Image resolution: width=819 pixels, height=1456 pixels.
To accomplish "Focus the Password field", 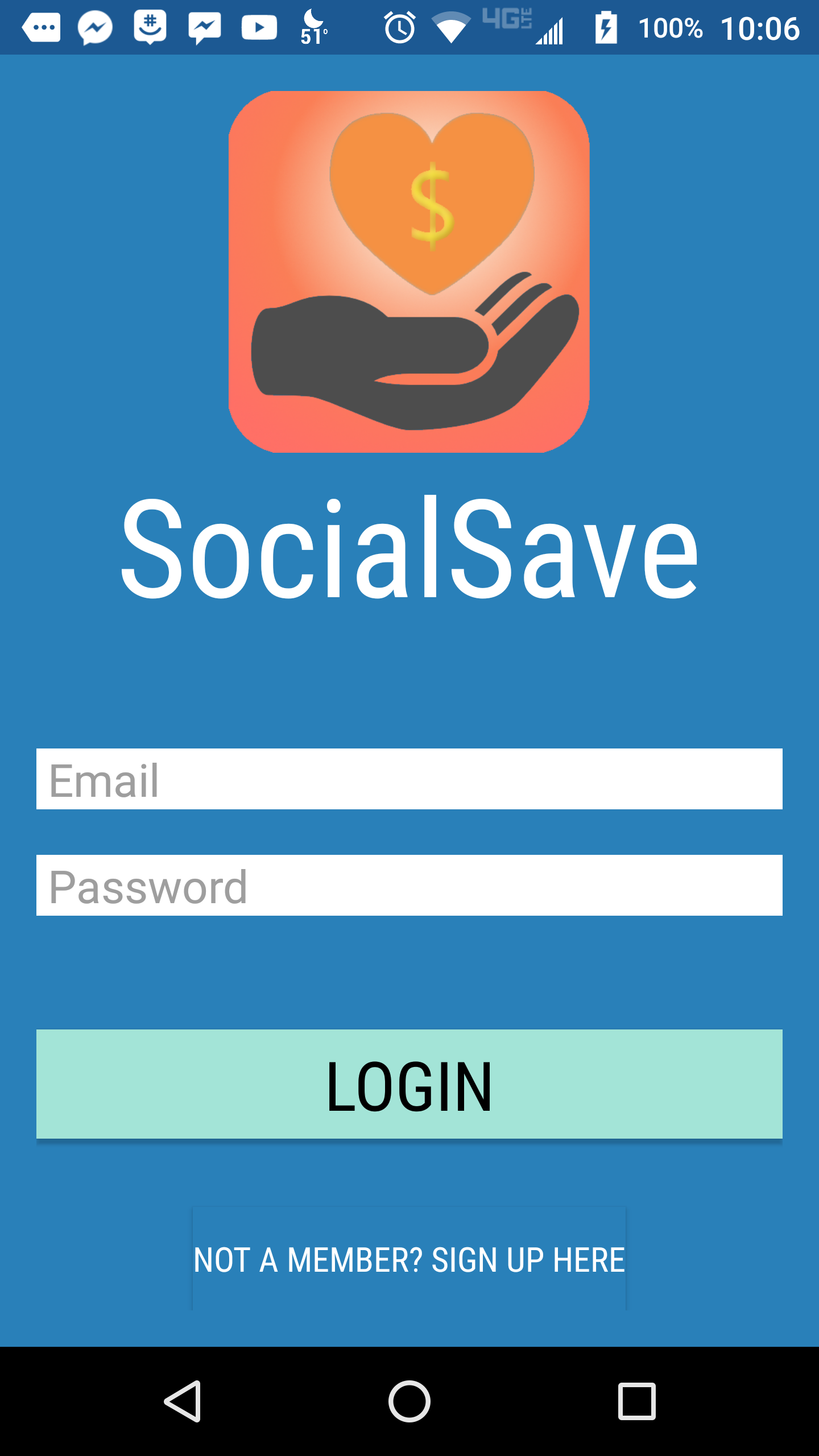I will [409, 885].
